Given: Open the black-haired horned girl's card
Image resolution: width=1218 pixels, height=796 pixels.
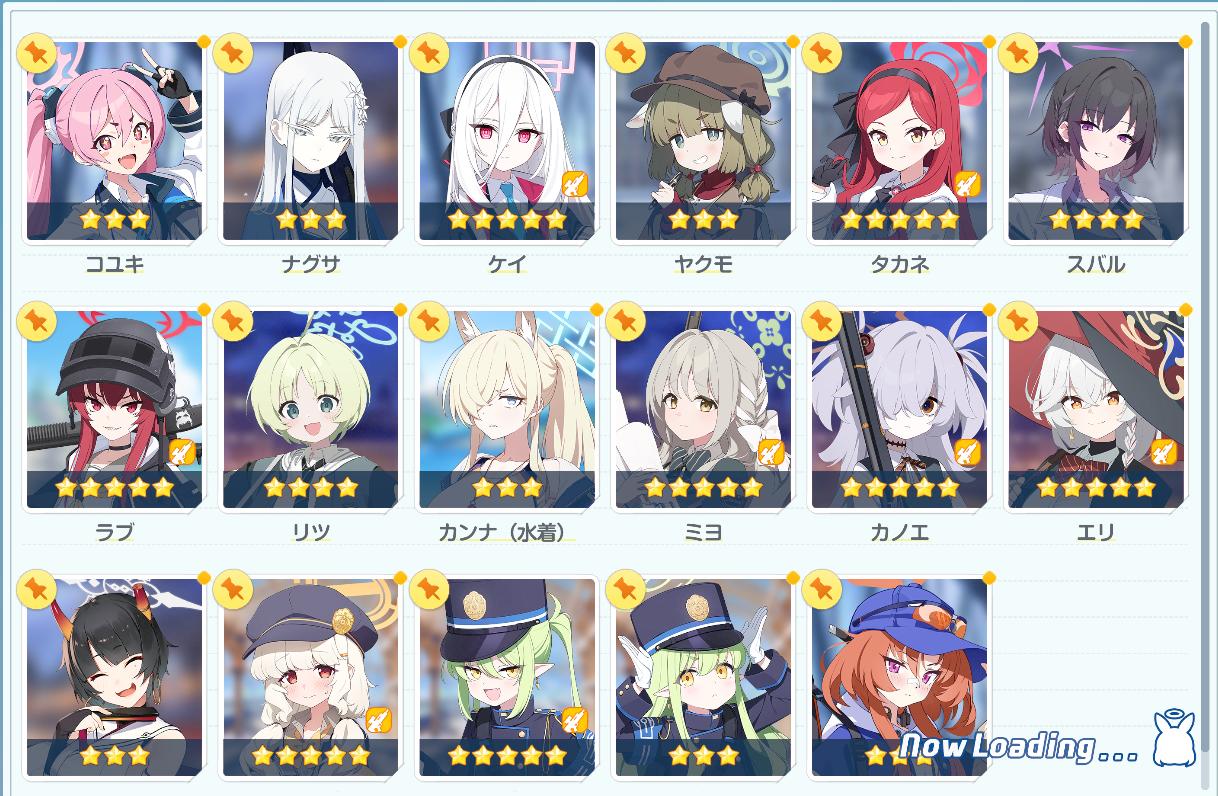Looking at the screenshot, I should 114,676.
